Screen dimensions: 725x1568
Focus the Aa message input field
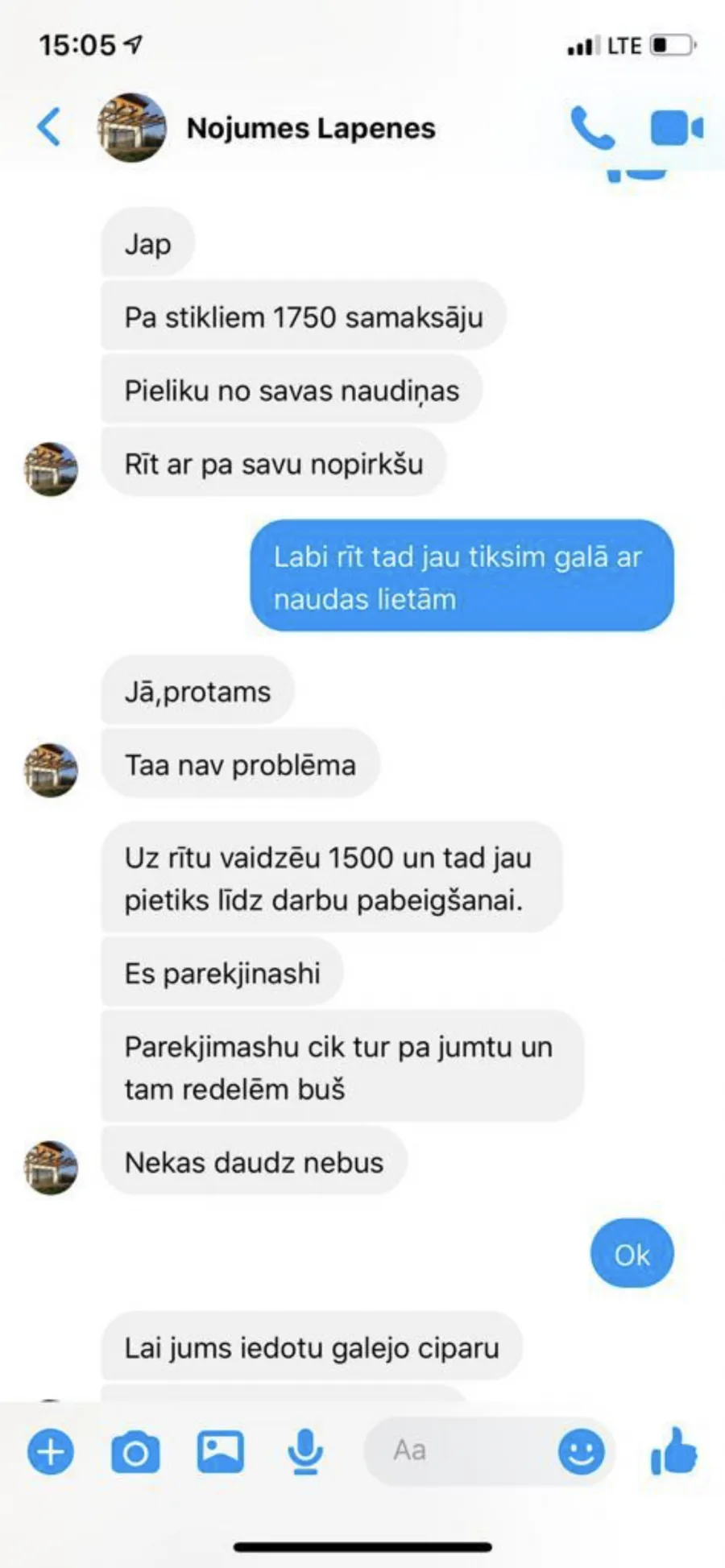[459, 1450]
